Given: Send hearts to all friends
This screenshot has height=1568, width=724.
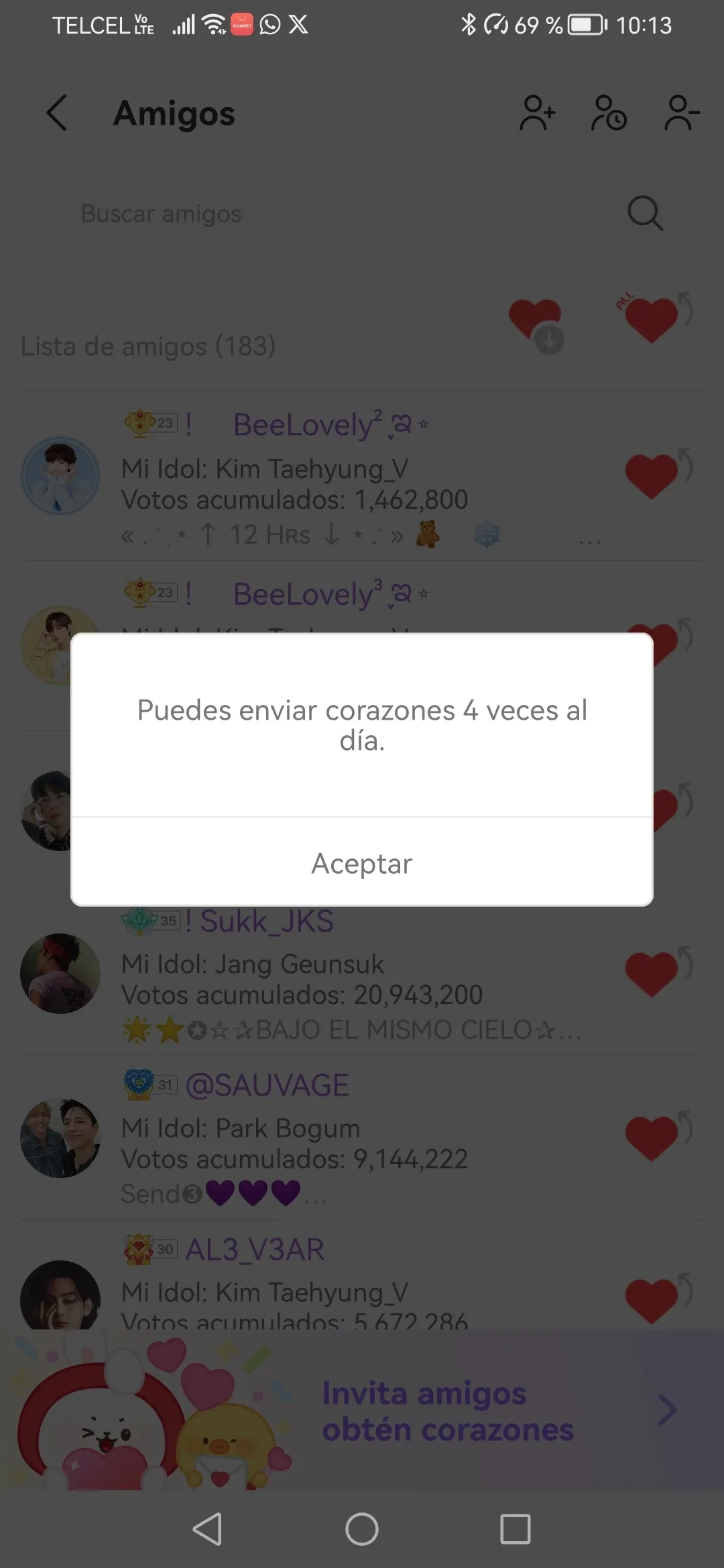Looking at the screenshot, I should tap(656, 318).
